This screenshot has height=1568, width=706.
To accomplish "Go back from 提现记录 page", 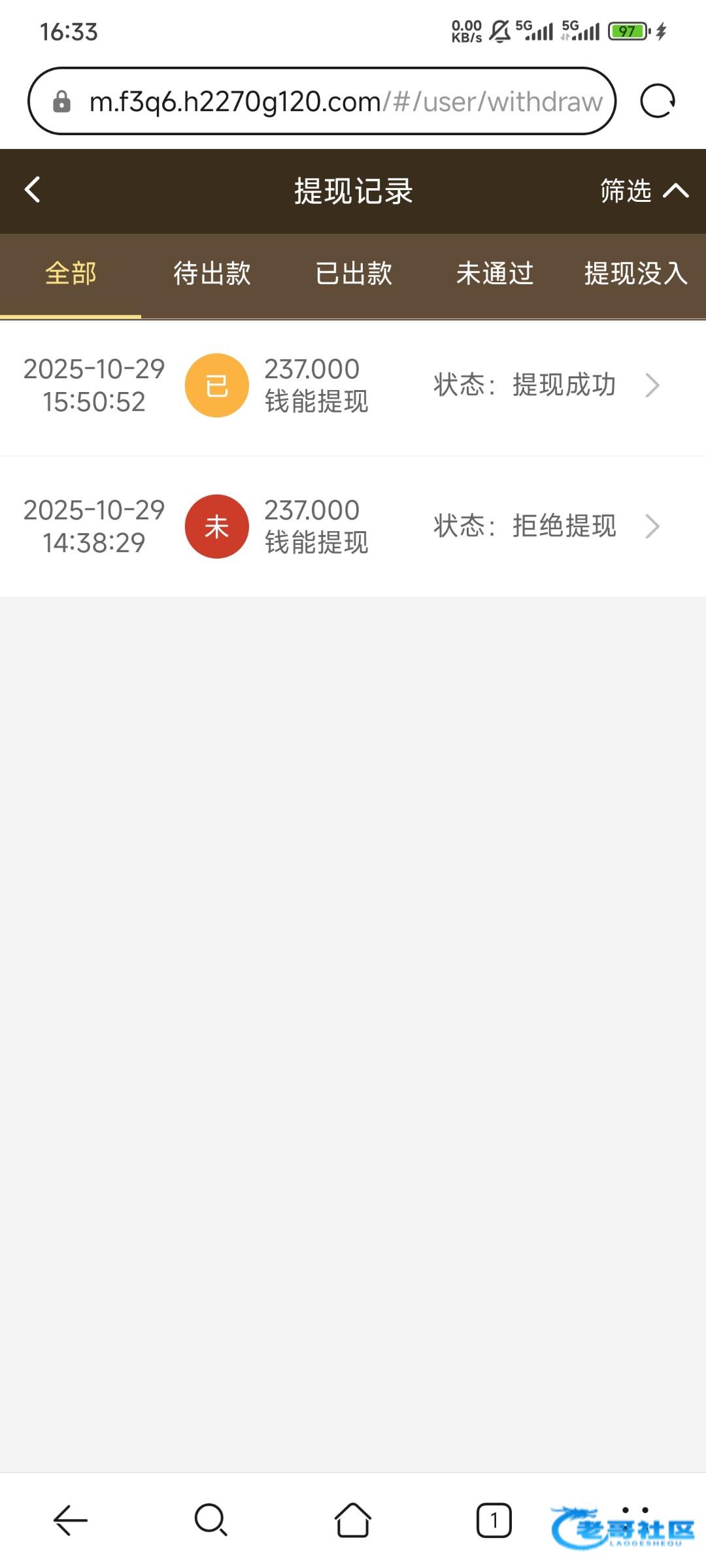I will 33,190.
